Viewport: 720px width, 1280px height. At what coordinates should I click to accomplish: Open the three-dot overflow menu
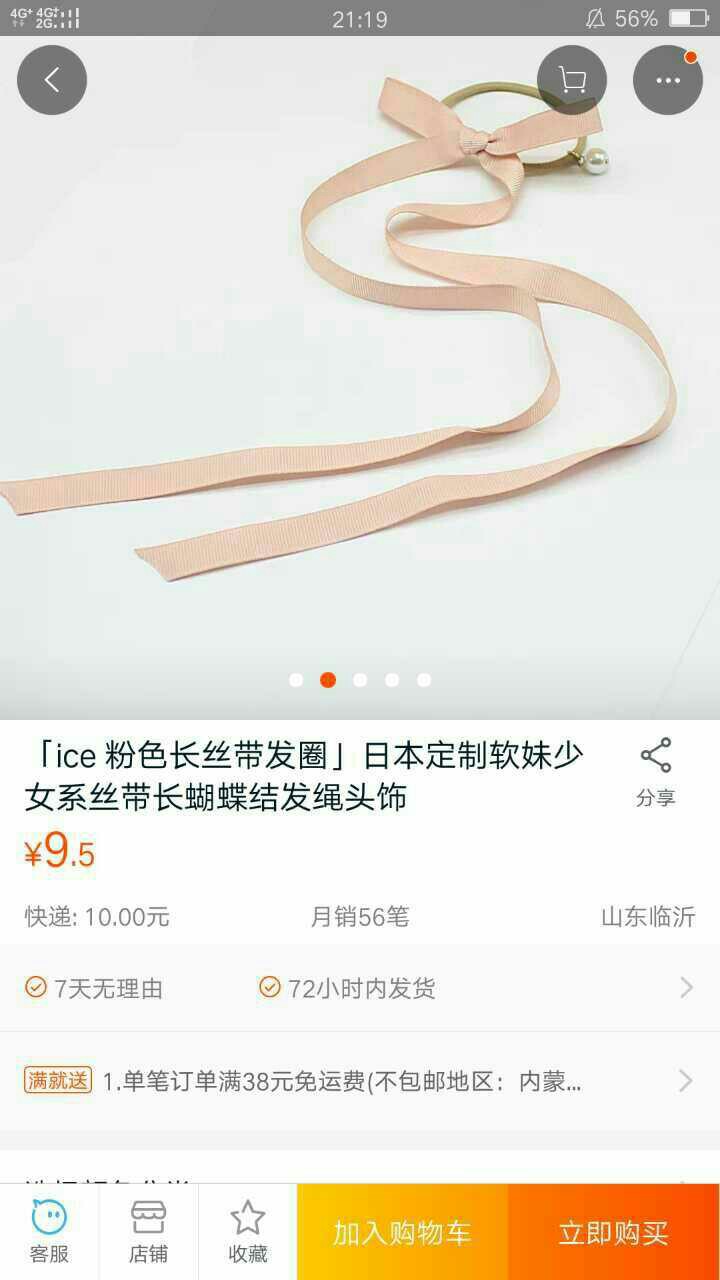click(668, 80)
